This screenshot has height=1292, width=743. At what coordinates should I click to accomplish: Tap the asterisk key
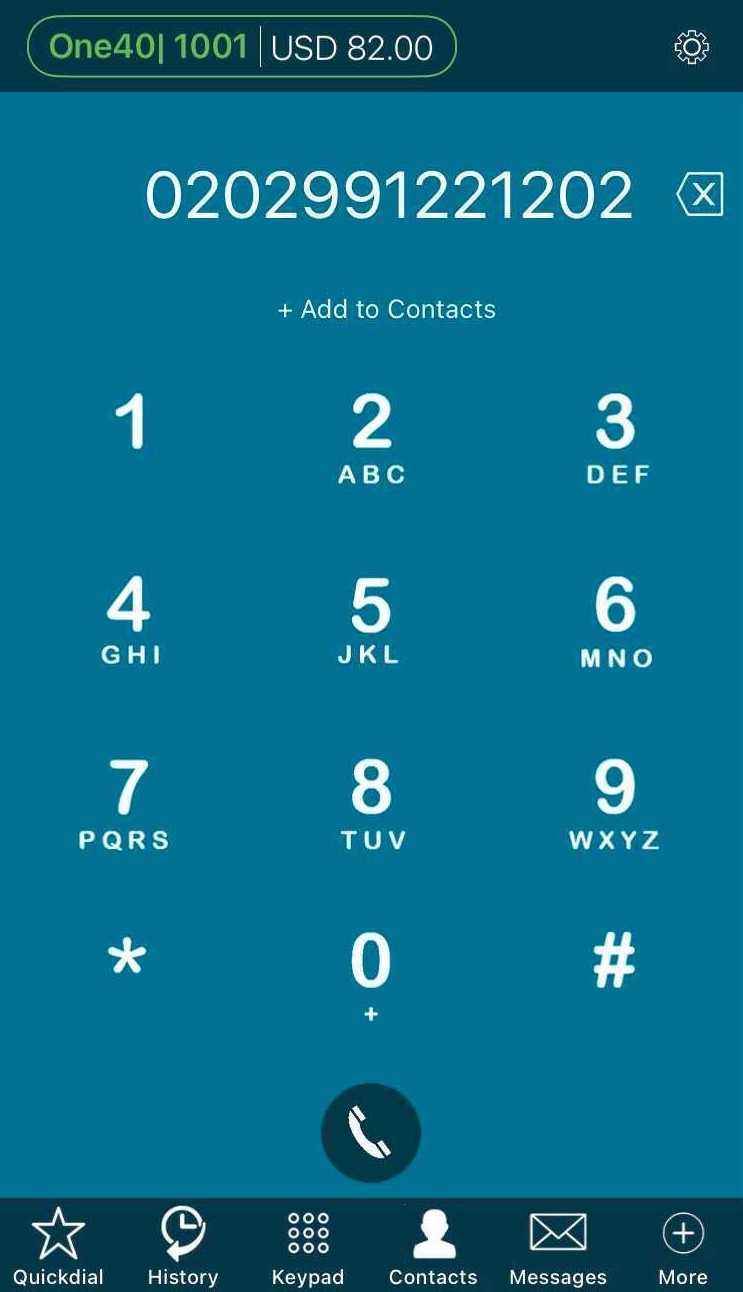click(127, 959)
